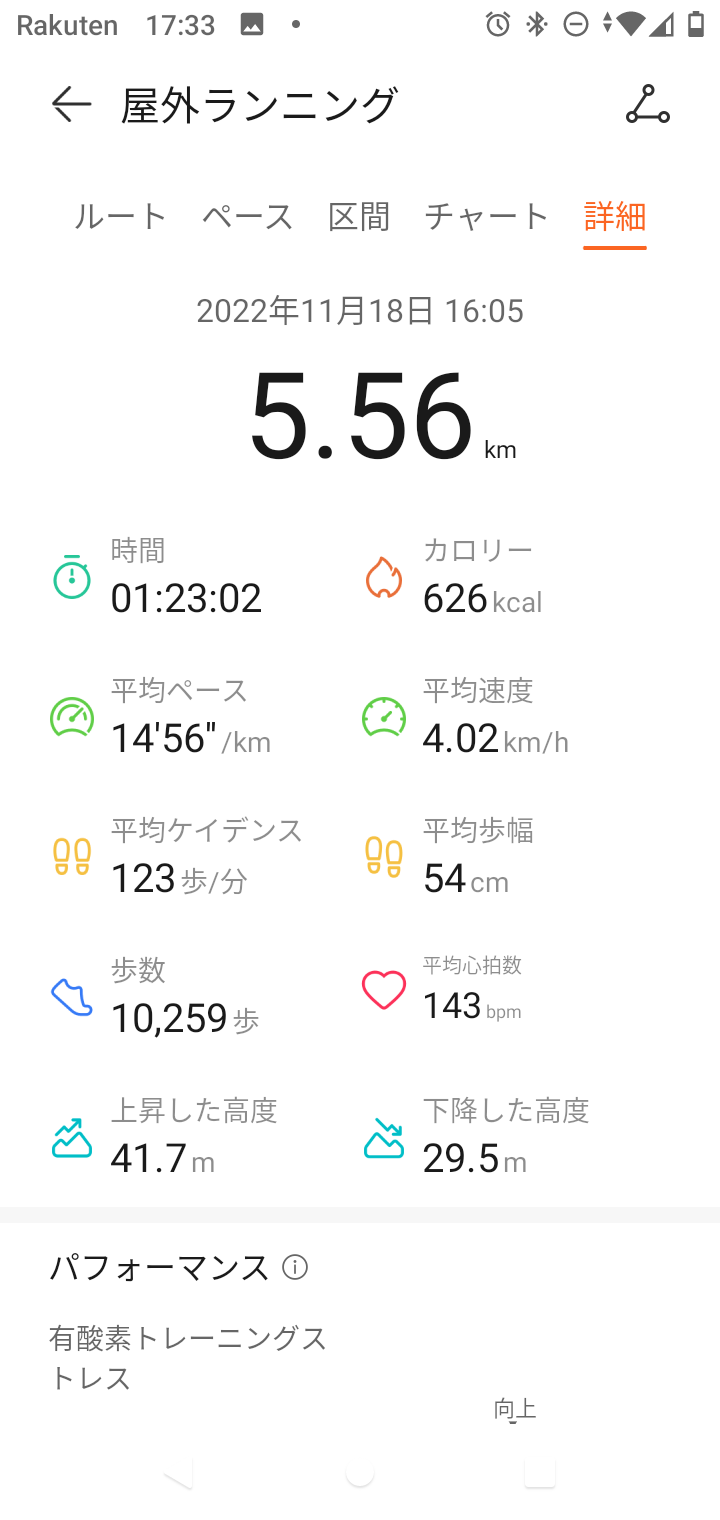Switch to the ルート tab
This screenshot has width=720, height=1520.
pyautogui.click(x=120, y=217)
